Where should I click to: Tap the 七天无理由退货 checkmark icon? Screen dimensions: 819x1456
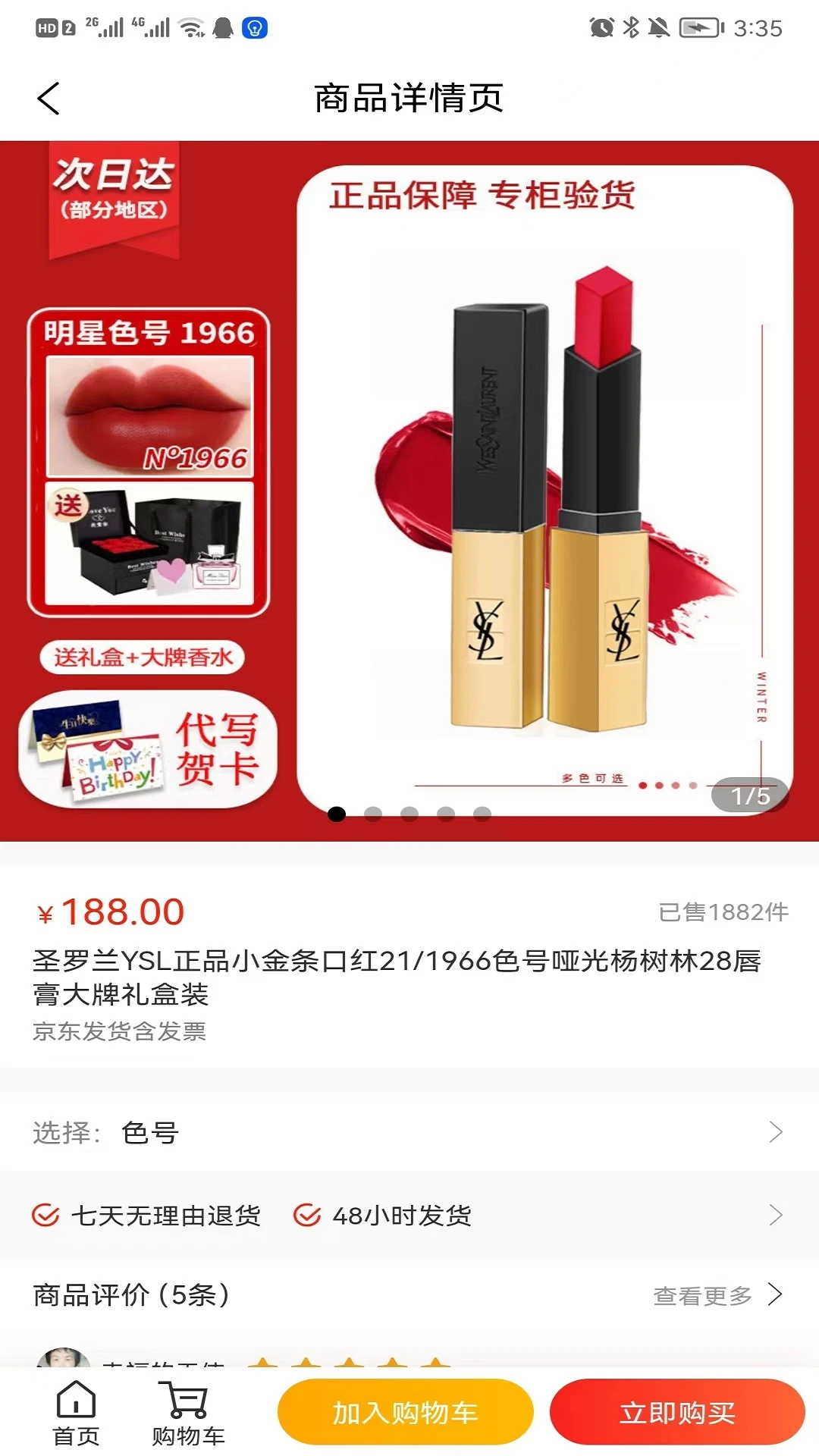click(x=47, y=1214)
